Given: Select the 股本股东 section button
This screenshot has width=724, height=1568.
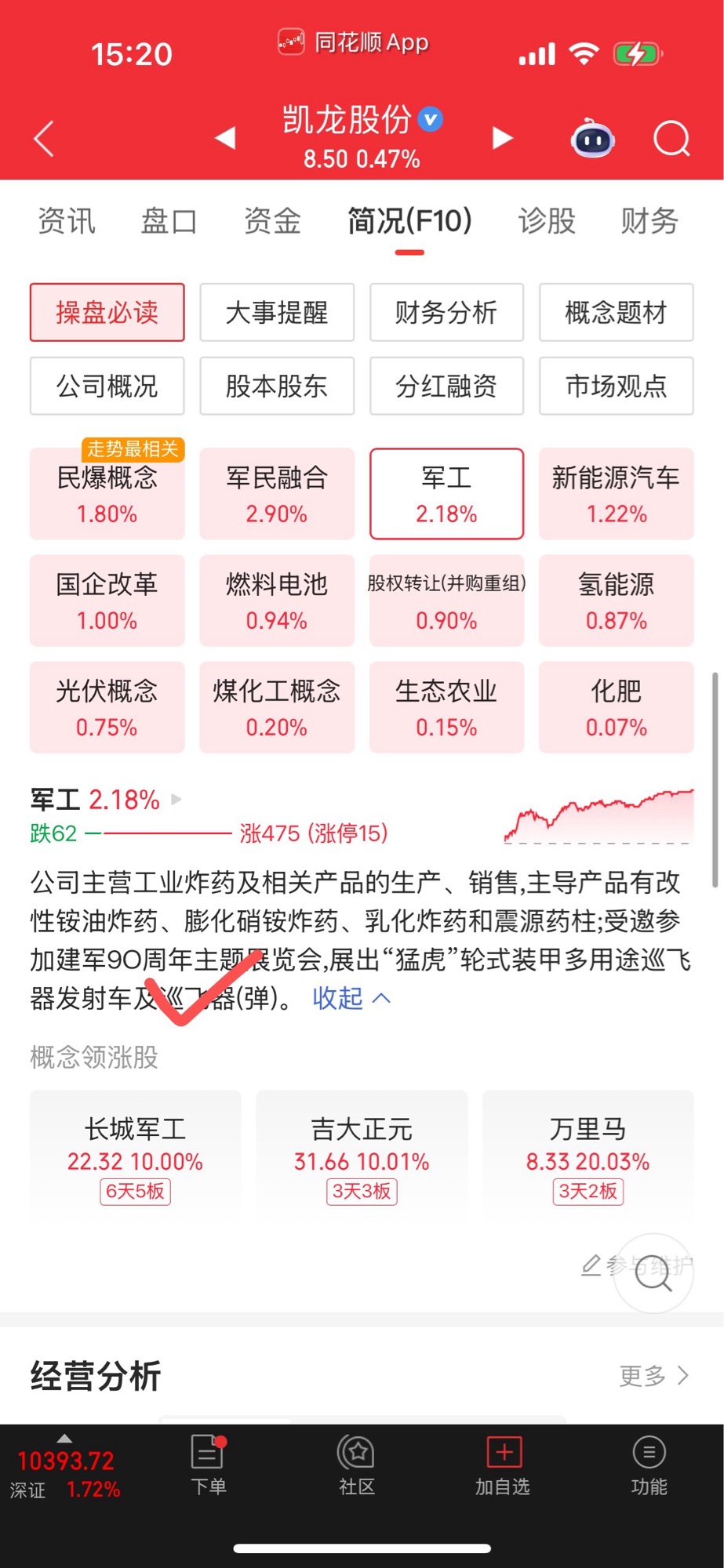Looking at the screenshot, I should click(x=277, y=386).
